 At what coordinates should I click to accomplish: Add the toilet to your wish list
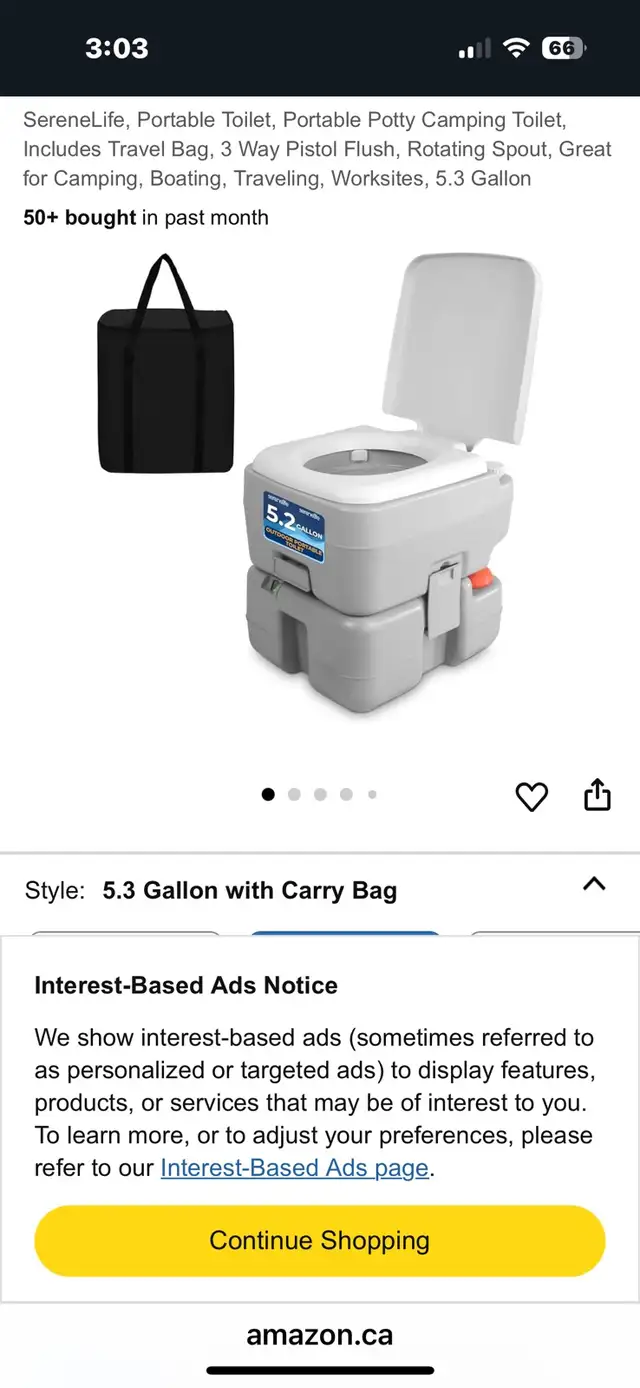pos(531,796)
